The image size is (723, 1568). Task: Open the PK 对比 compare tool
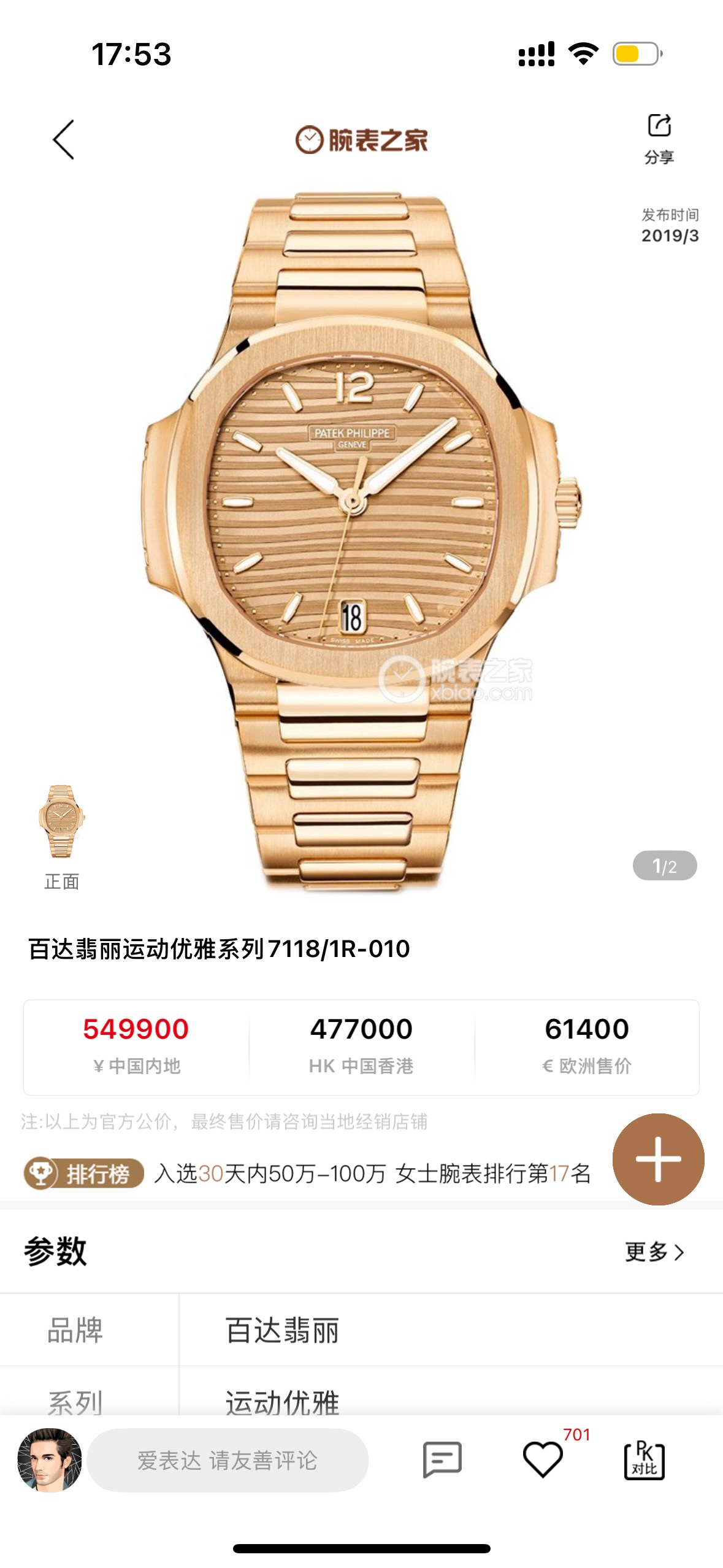tap(644, 1460)
